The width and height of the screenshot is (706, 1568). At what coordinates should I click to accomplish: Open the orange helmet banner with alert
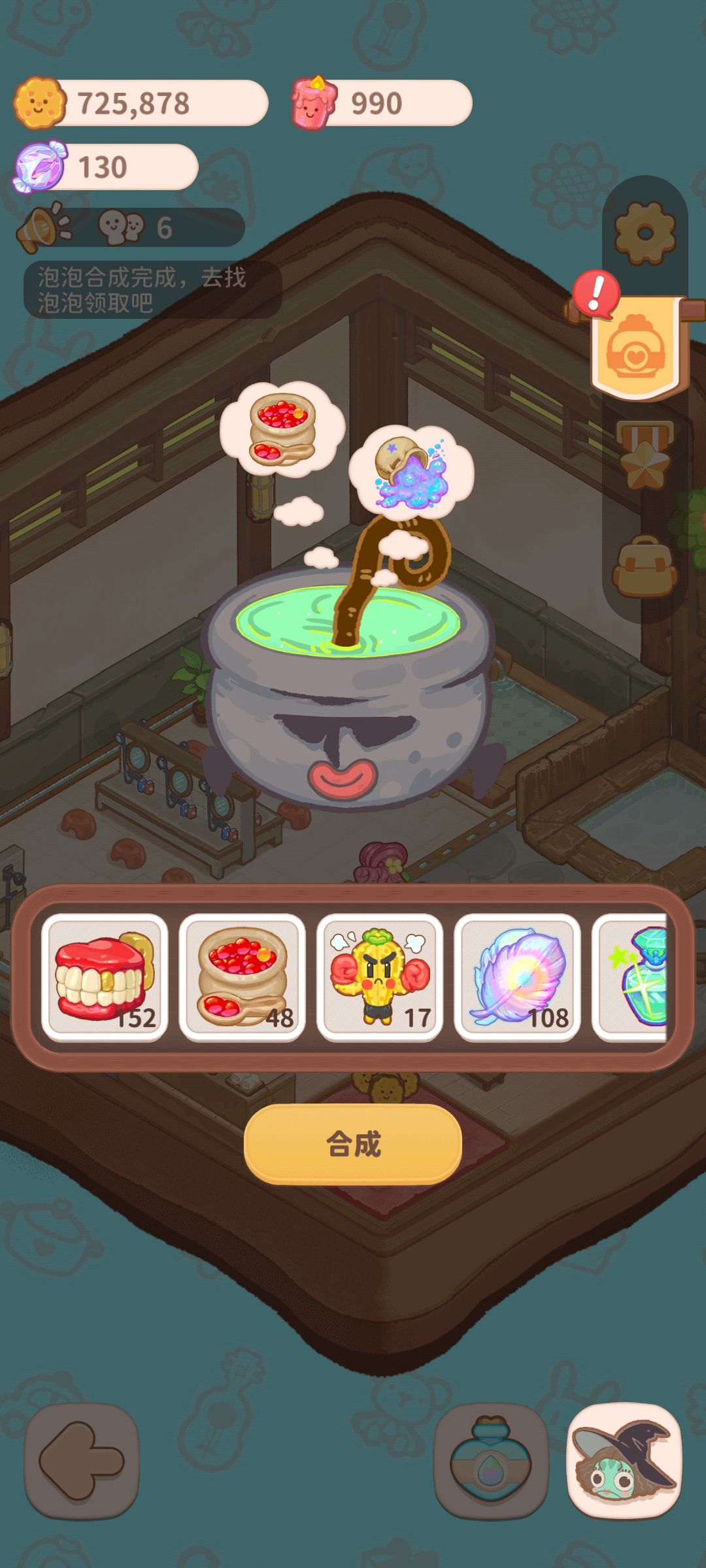(637, 346)
